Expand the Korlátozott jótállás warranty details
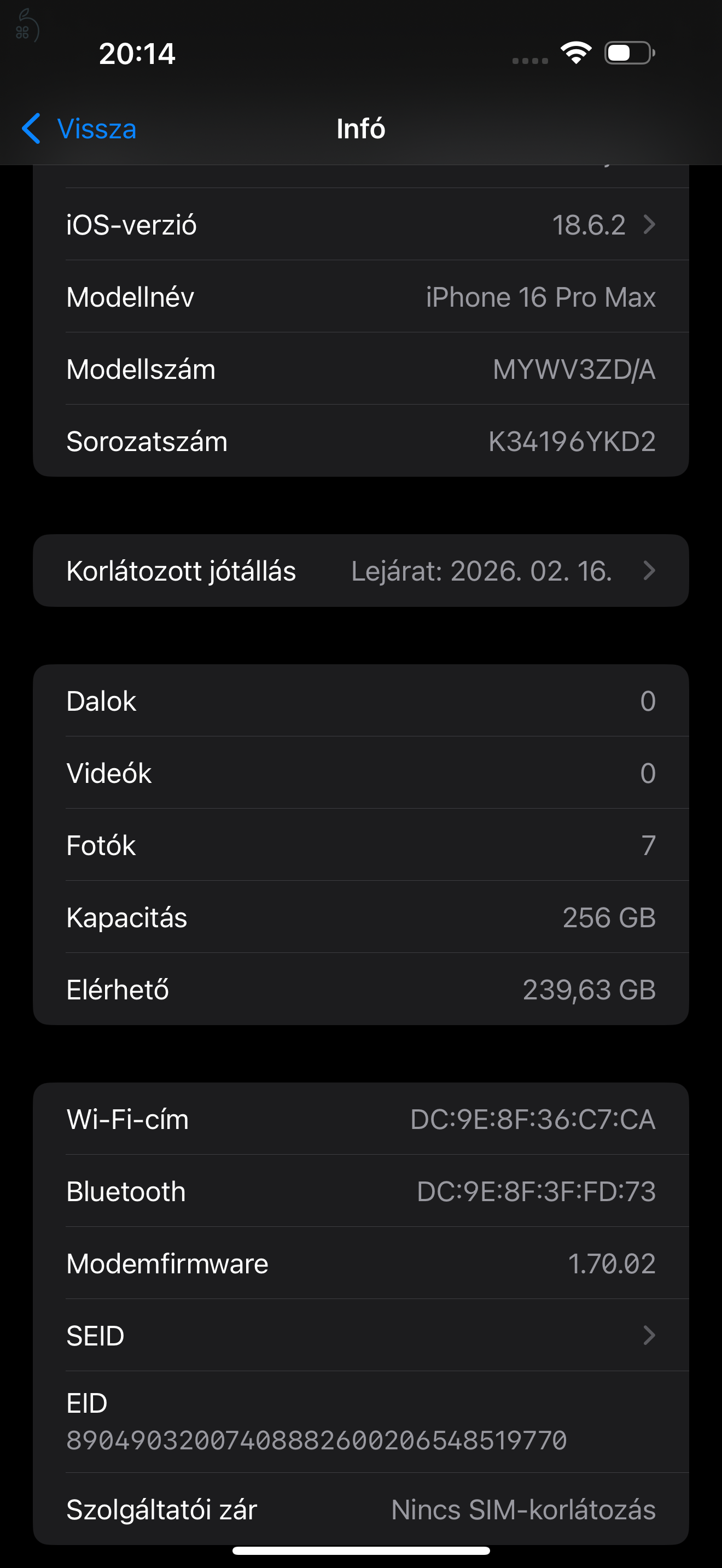This screenshot has height=1568, width=722. click(361, 570)
